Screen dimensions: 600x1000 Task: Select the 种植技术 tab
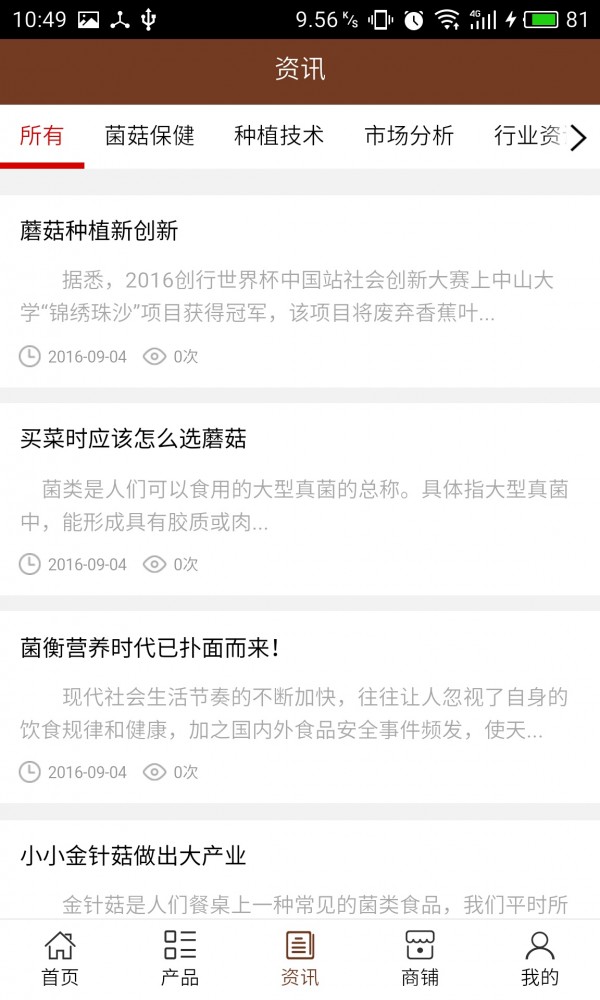tap(279, 136)
